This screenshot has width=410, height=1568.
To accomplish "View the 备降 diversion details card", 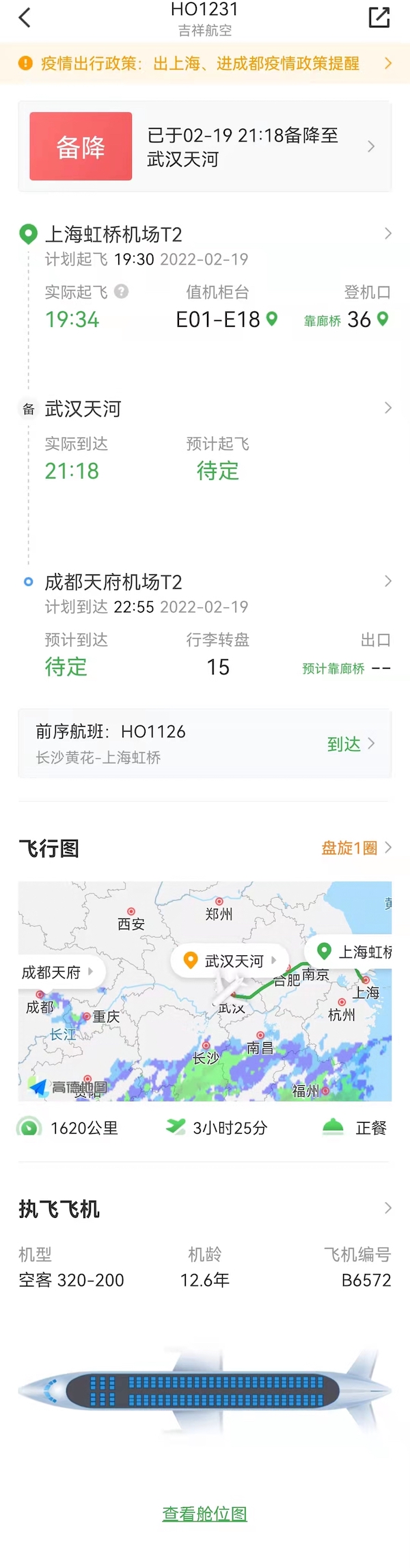I will coord(205,146).
